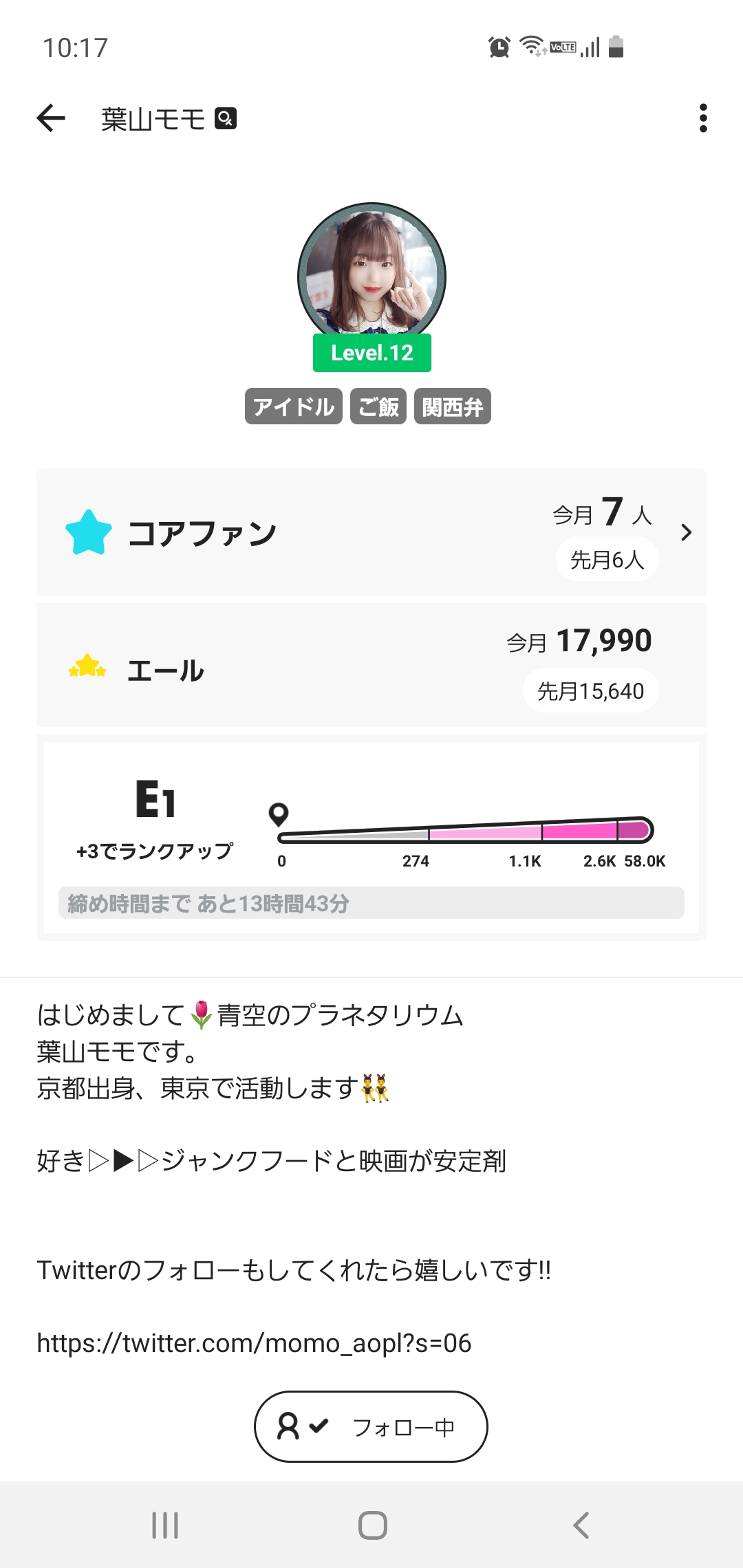Open the コアファン row
This screenshot has width=743, height=1568.
pos(371,532)
